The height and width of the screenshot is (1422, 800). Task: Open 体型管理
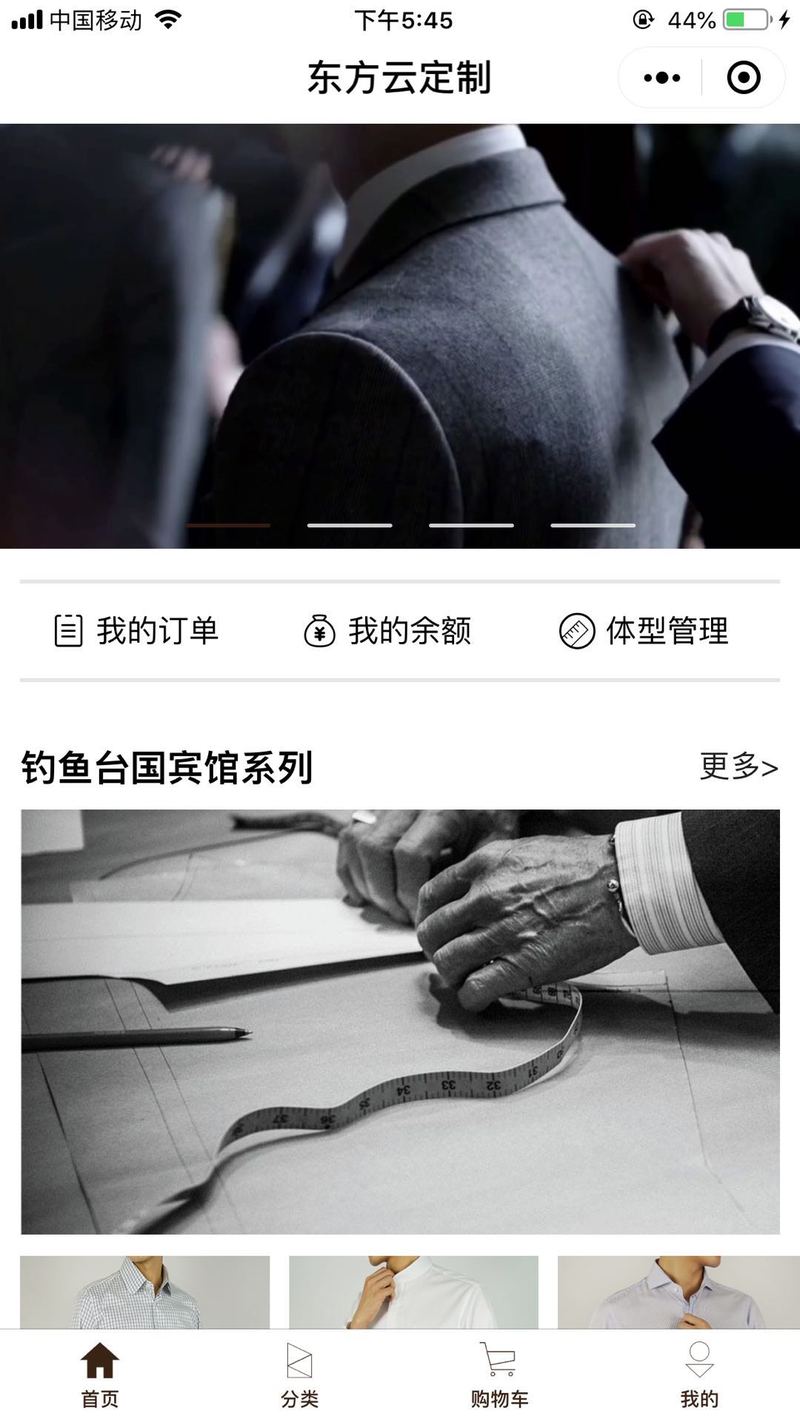pyautogui.click(x=644, y=631)
